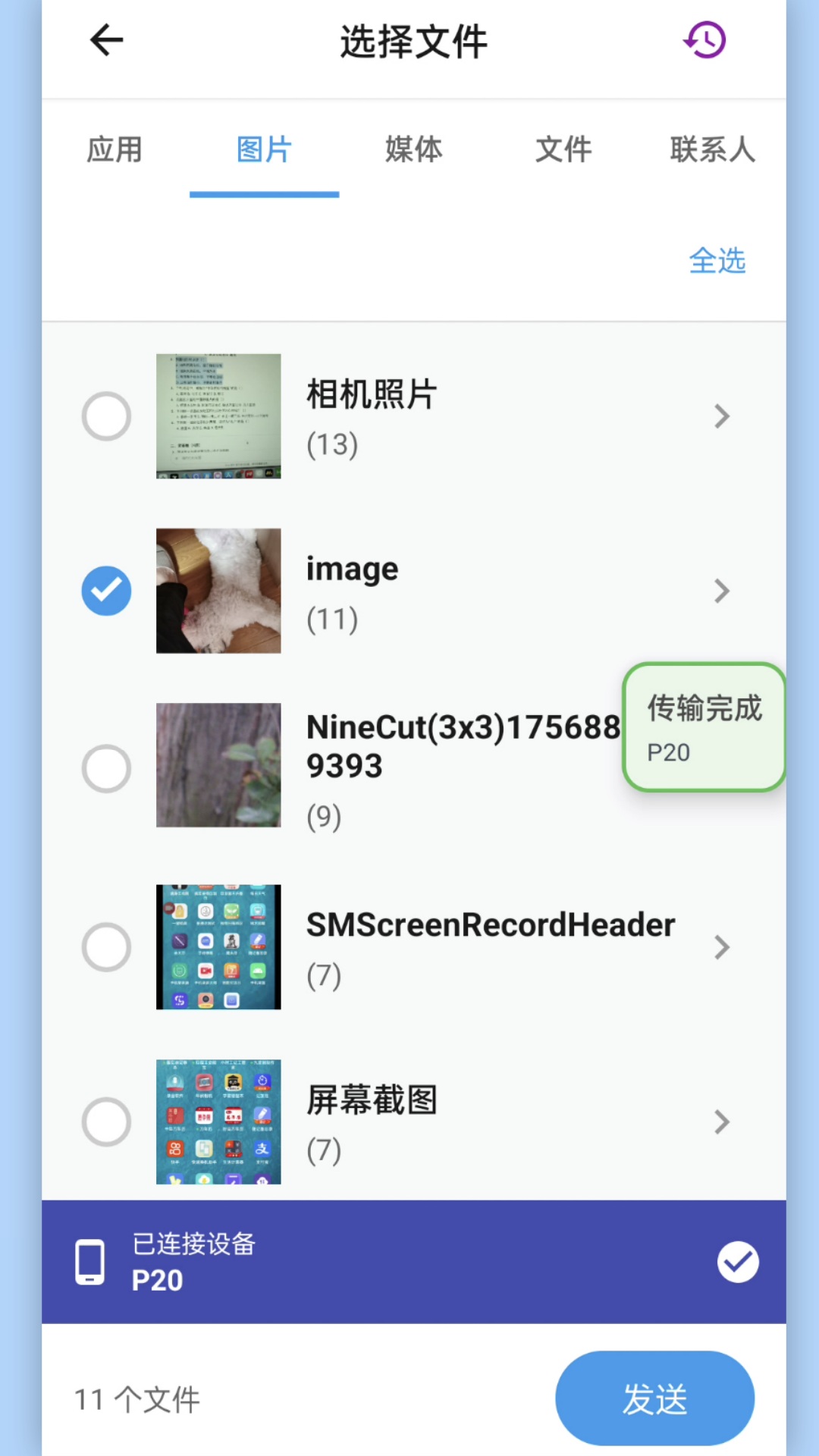Select the 相机照片 folder checkbox

pyautogui.click(x=106, y=416)
